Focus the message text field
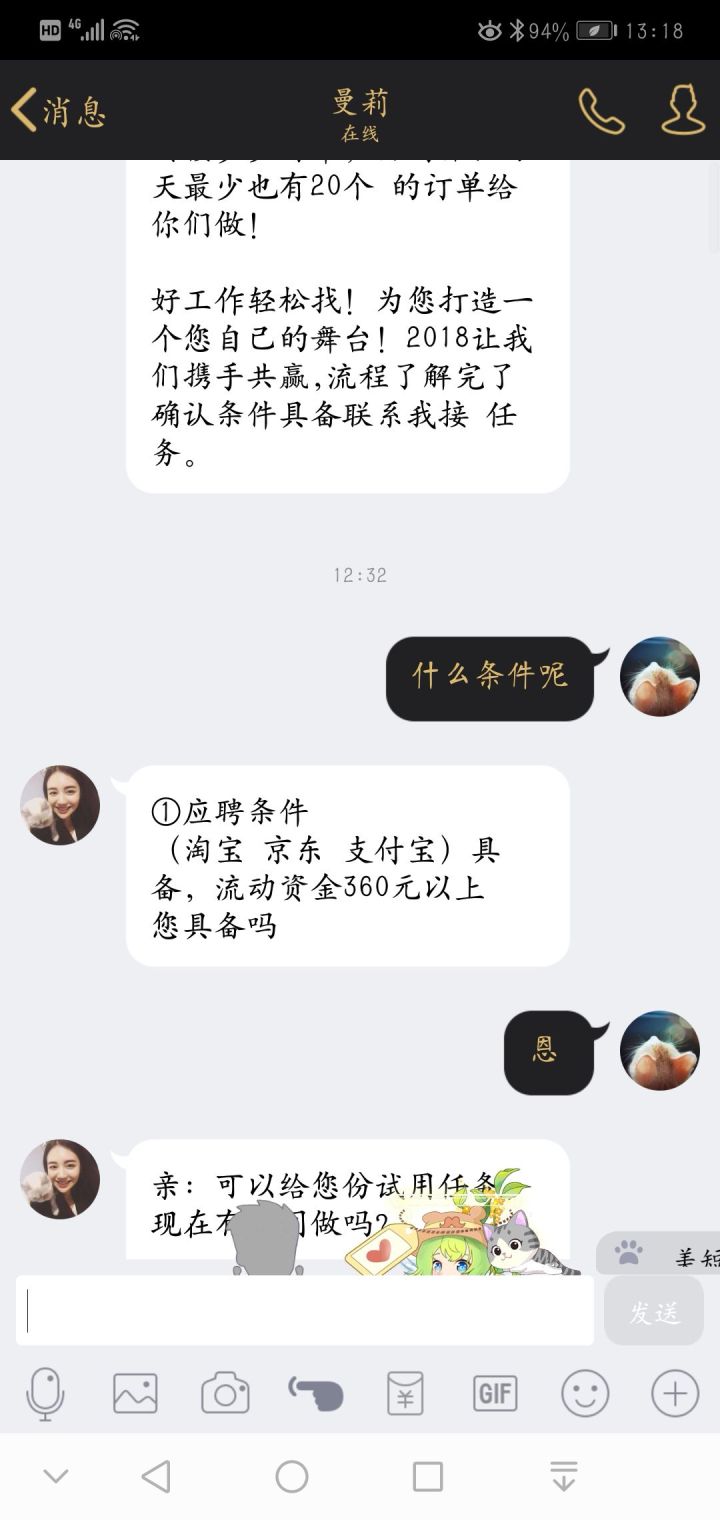Image resolution: width=720 pixels, height=1520 pixels. (305, 1311)
